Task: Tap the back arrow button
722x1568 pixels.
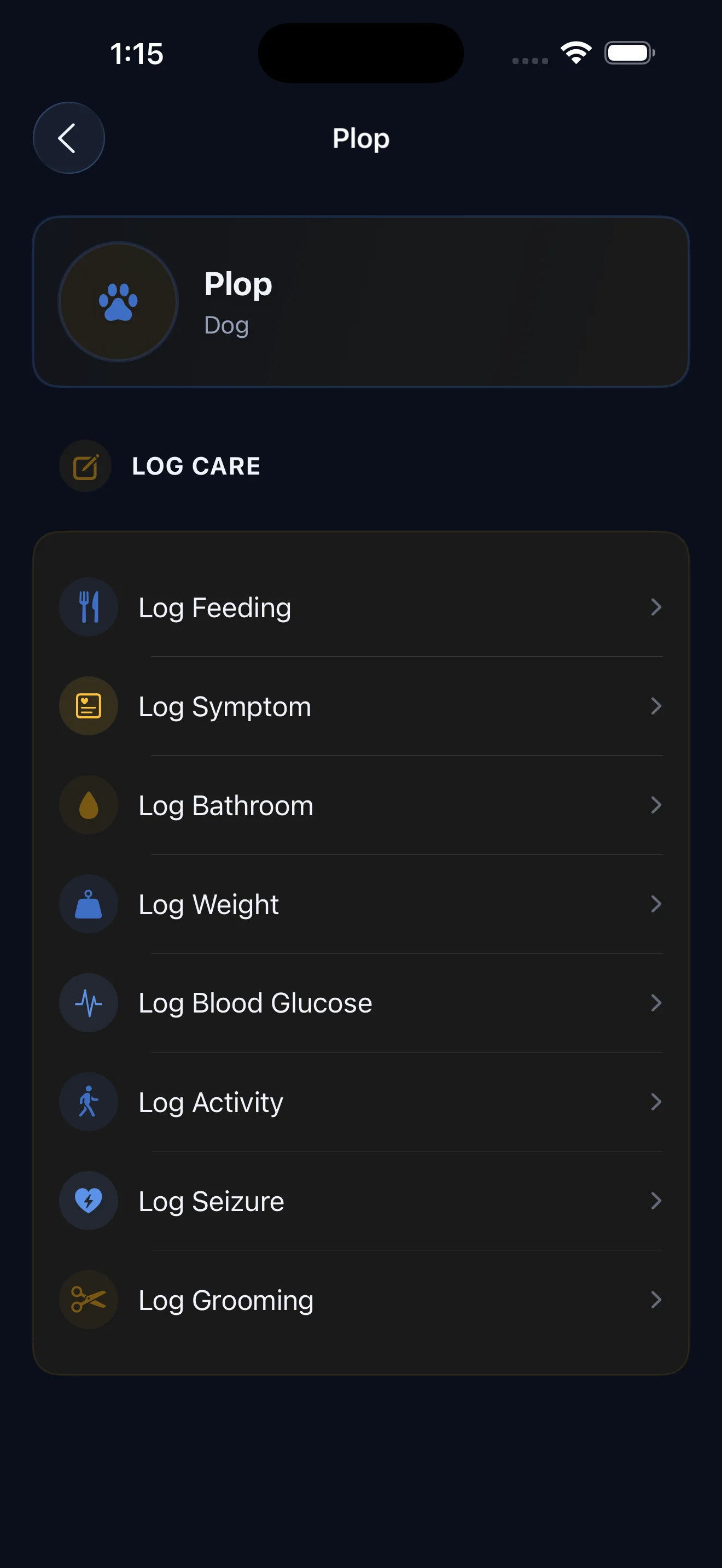Action: (68, 138)
